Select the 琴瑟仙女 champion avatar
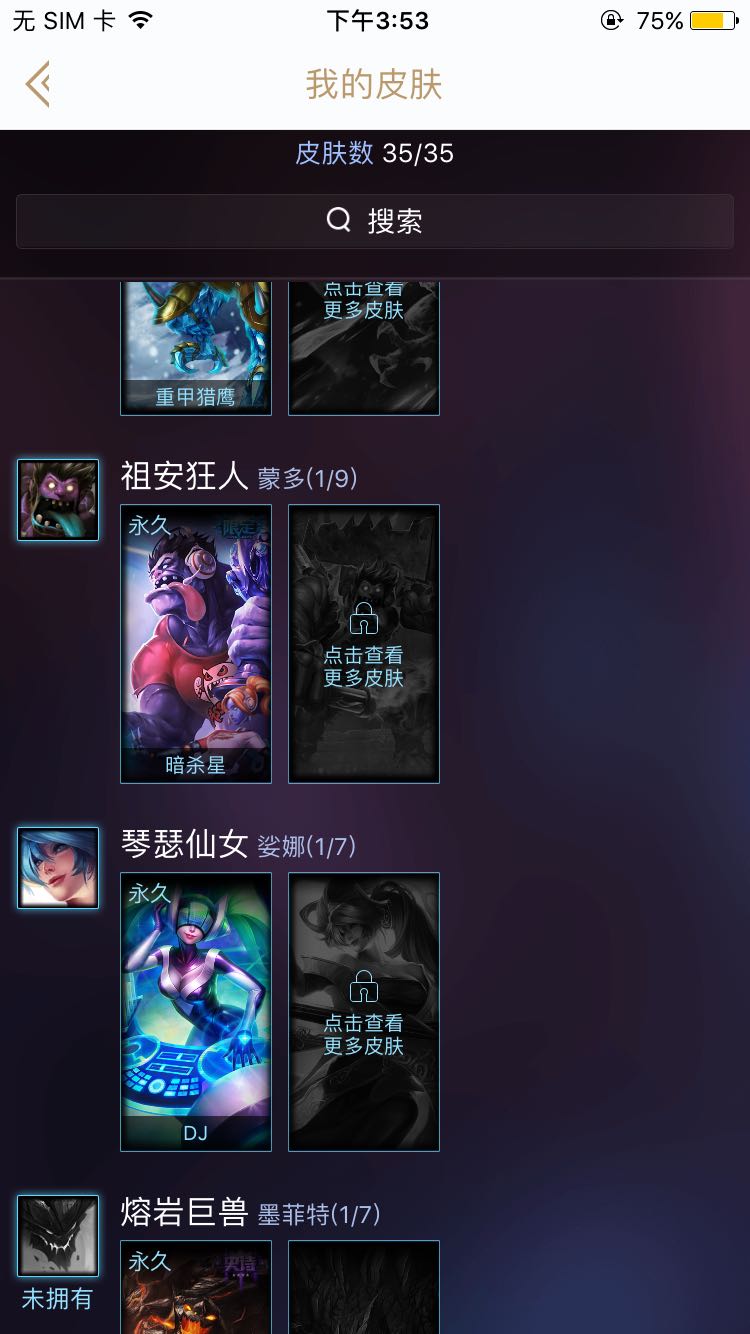The image size is (750, 1334). [x=58, y=868]
